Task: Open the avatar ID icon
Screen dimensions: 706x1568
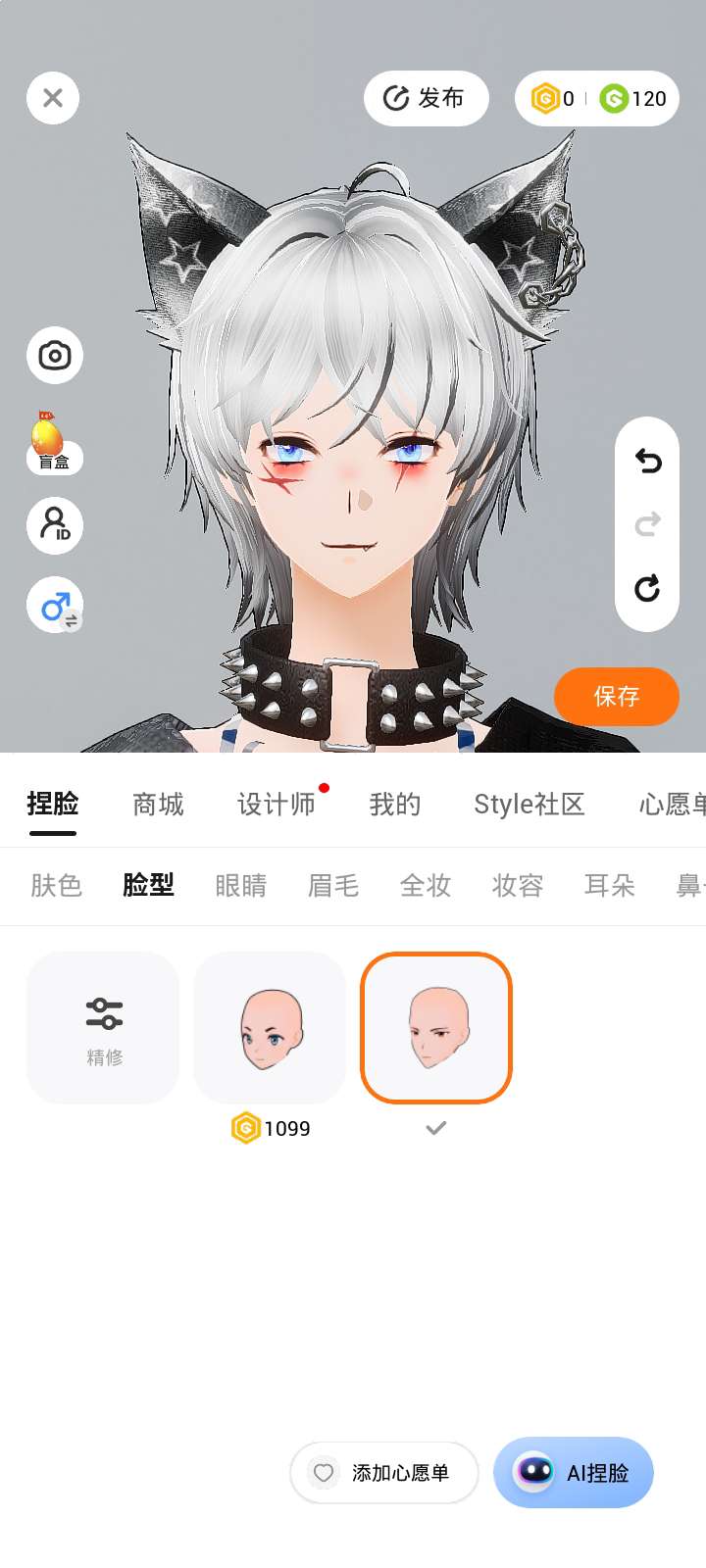Action: point(55,525)
